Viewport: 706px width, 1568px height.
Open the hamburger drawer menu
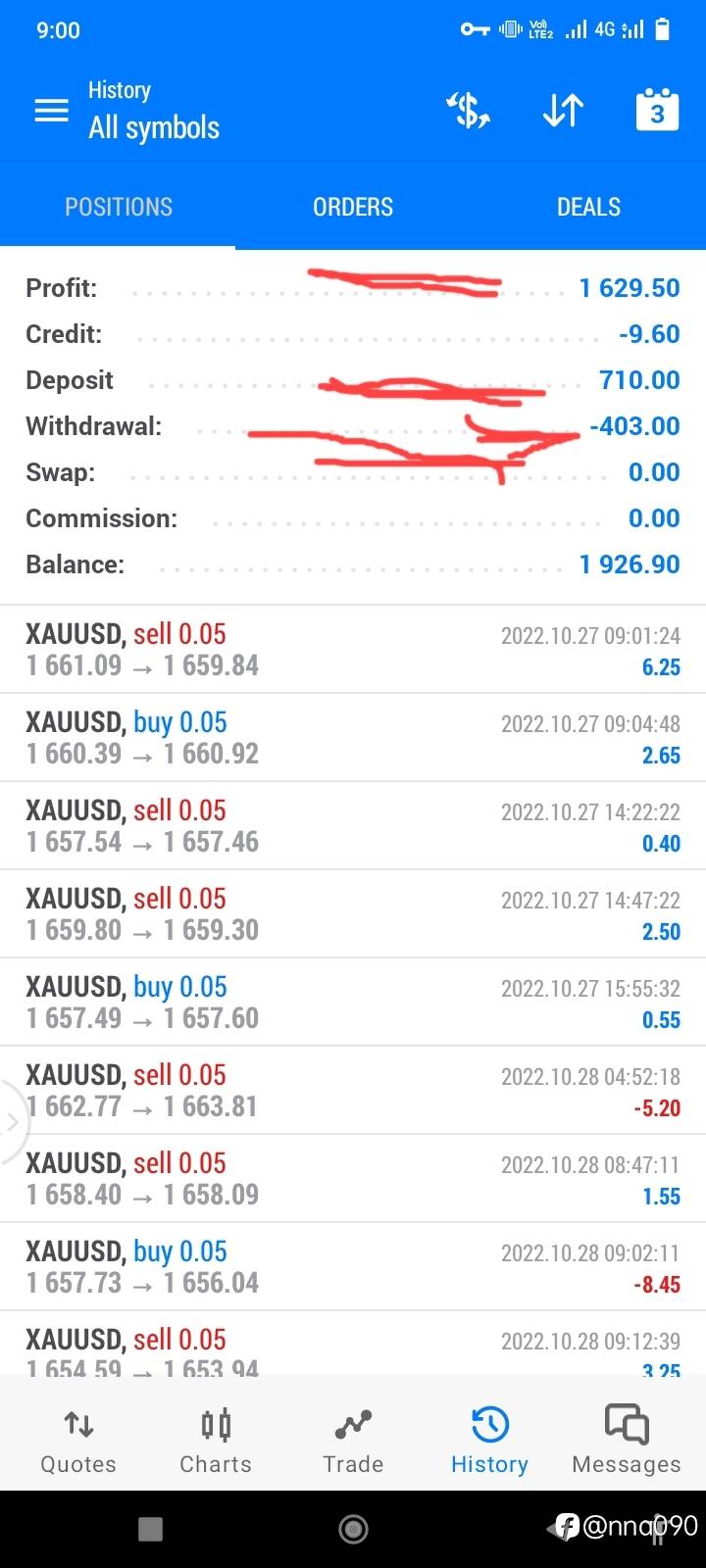click(x=52, y=111)
